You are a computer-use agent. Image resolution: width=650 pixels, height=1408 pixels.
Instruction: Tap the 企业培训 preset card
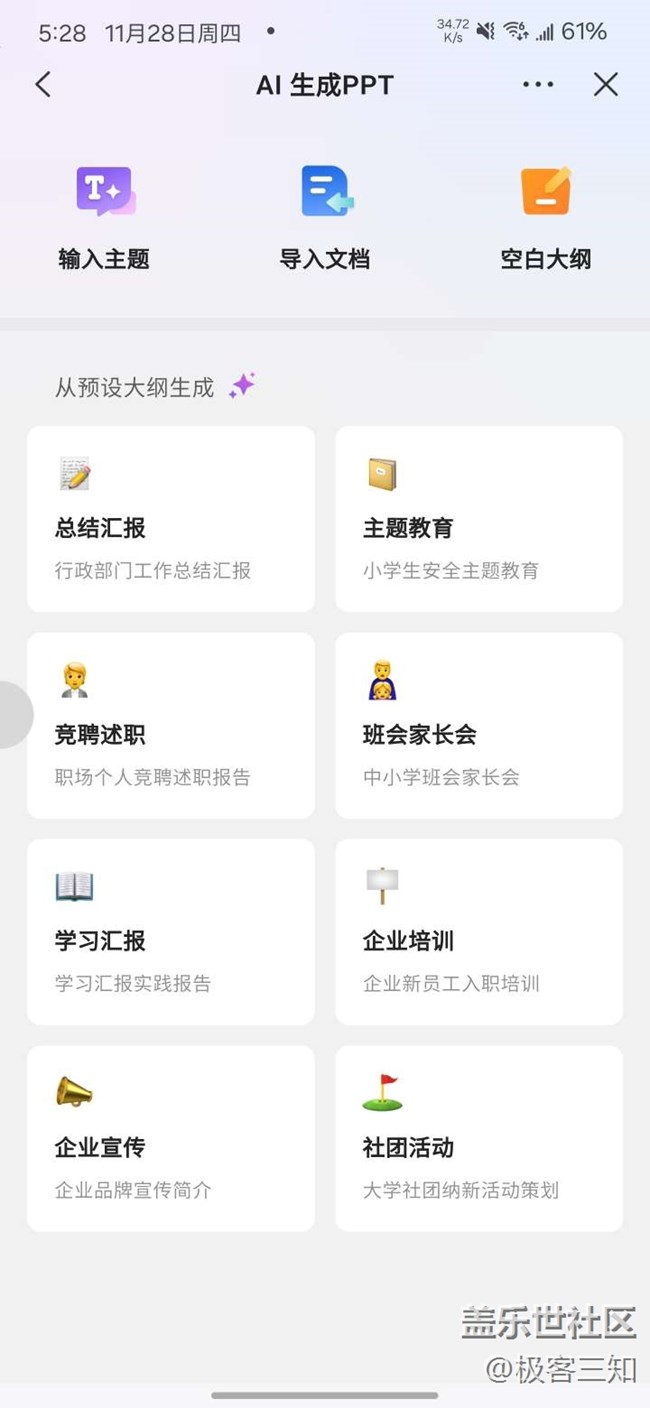click(479, 932)
